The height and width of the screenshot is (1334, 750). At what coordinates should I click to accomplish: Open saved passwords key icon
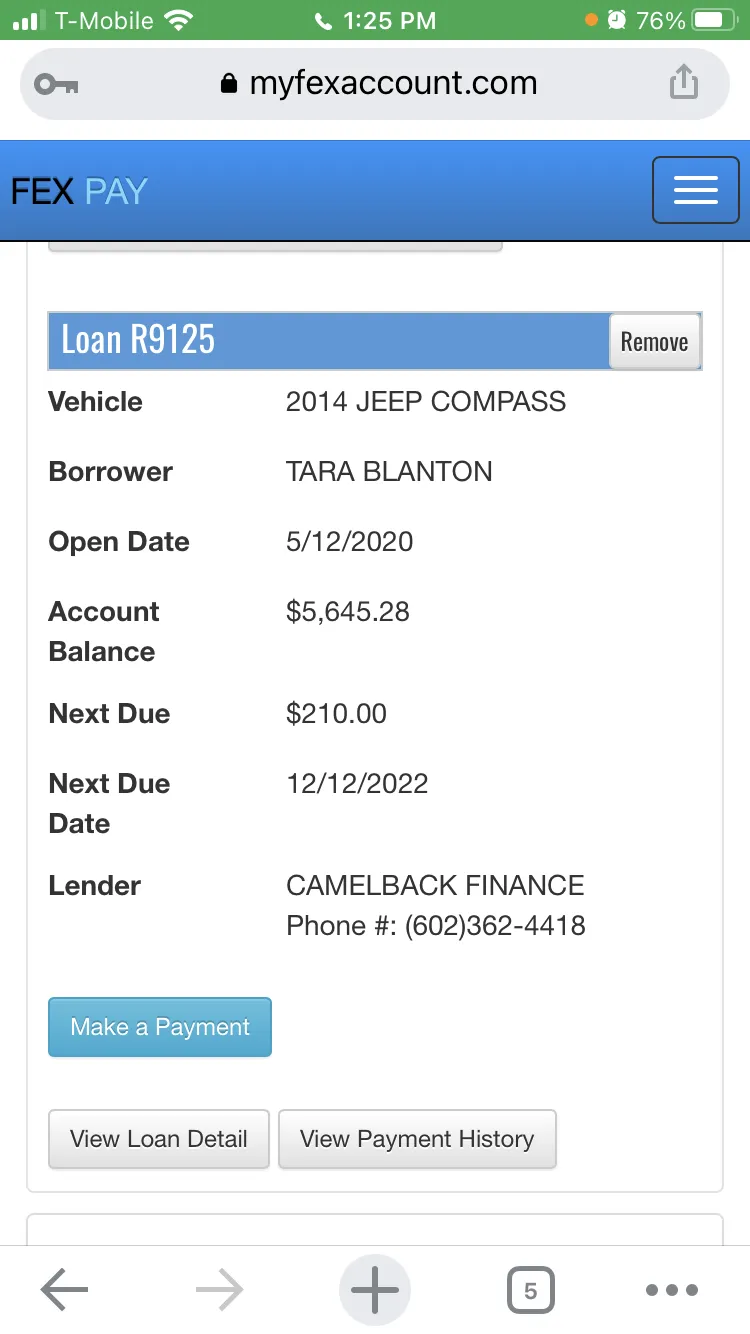point(56,84)
